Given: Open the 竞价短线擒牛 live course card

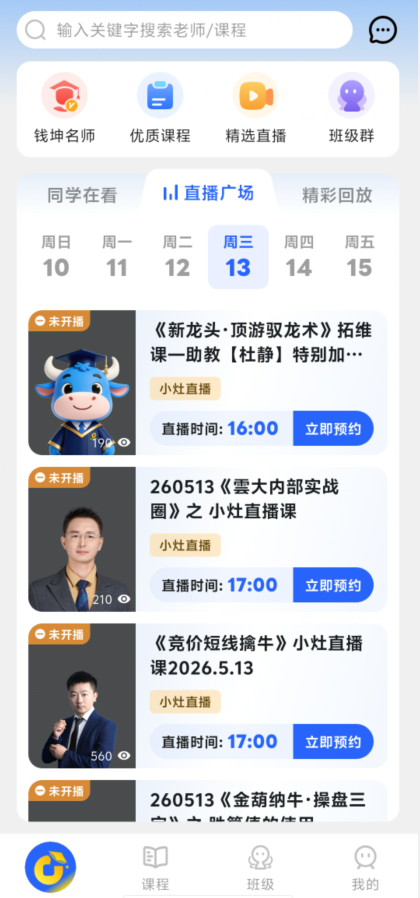Looking at the screenshot, I should pyautogui.click(x=208, y=696).
